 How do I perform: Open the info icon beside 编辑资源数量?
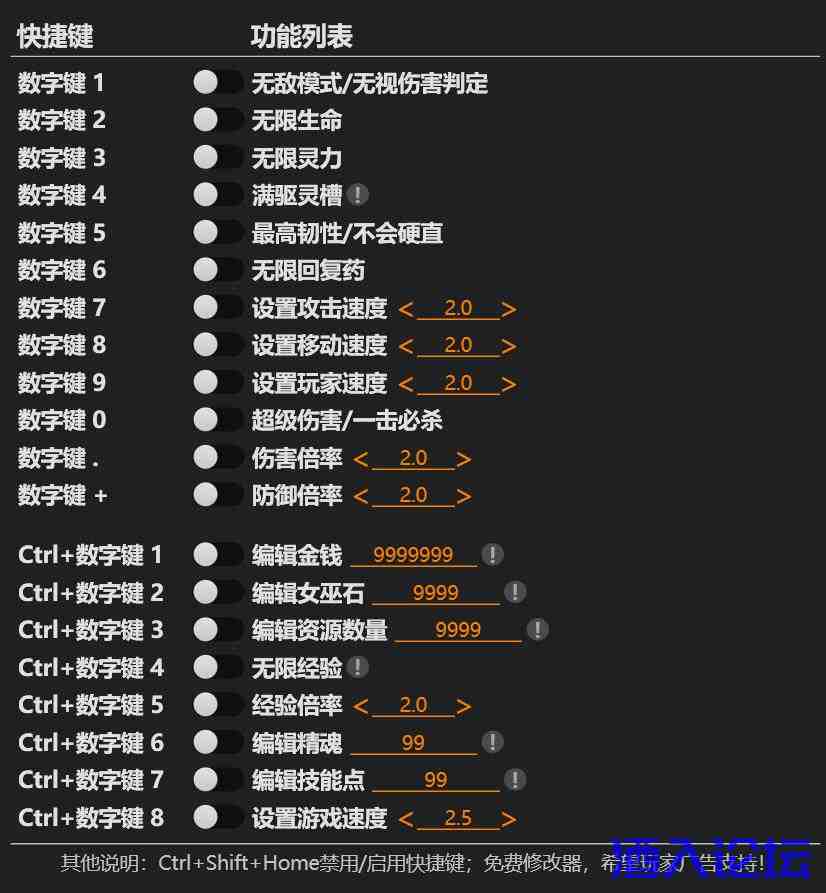(x=538, y=630)
